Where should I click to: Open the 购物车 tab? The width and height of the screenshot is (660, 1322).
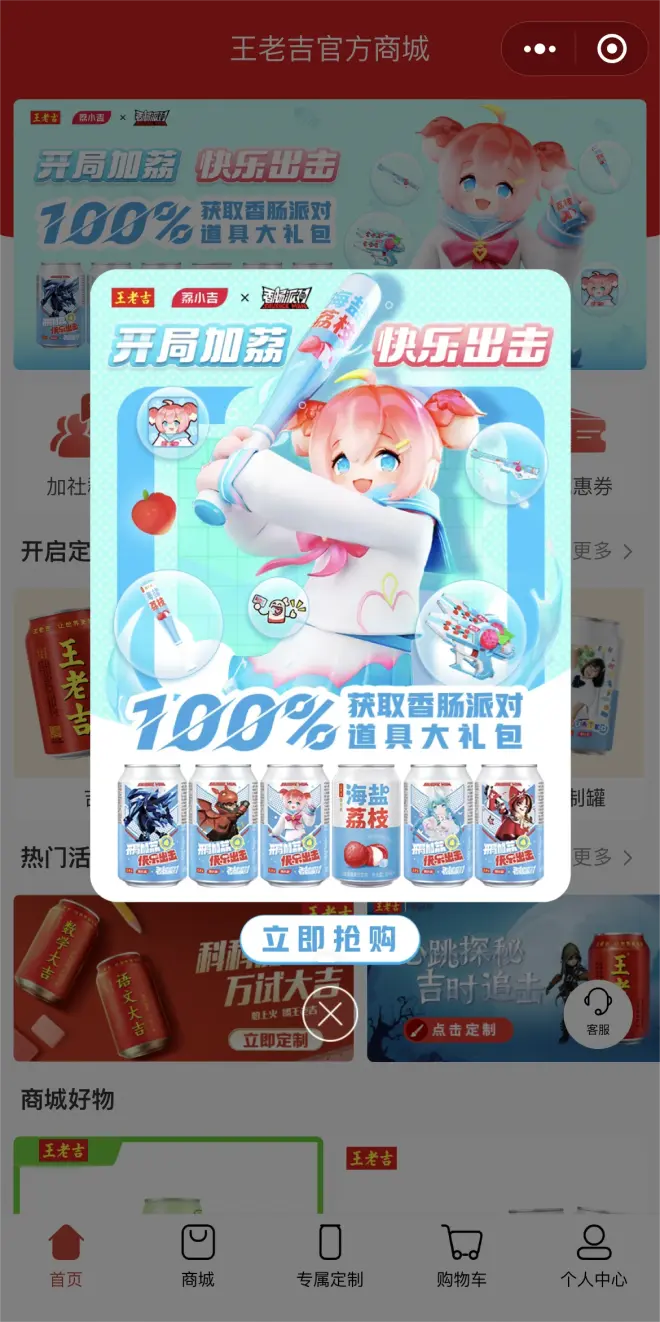click(x=462, y=1256)
